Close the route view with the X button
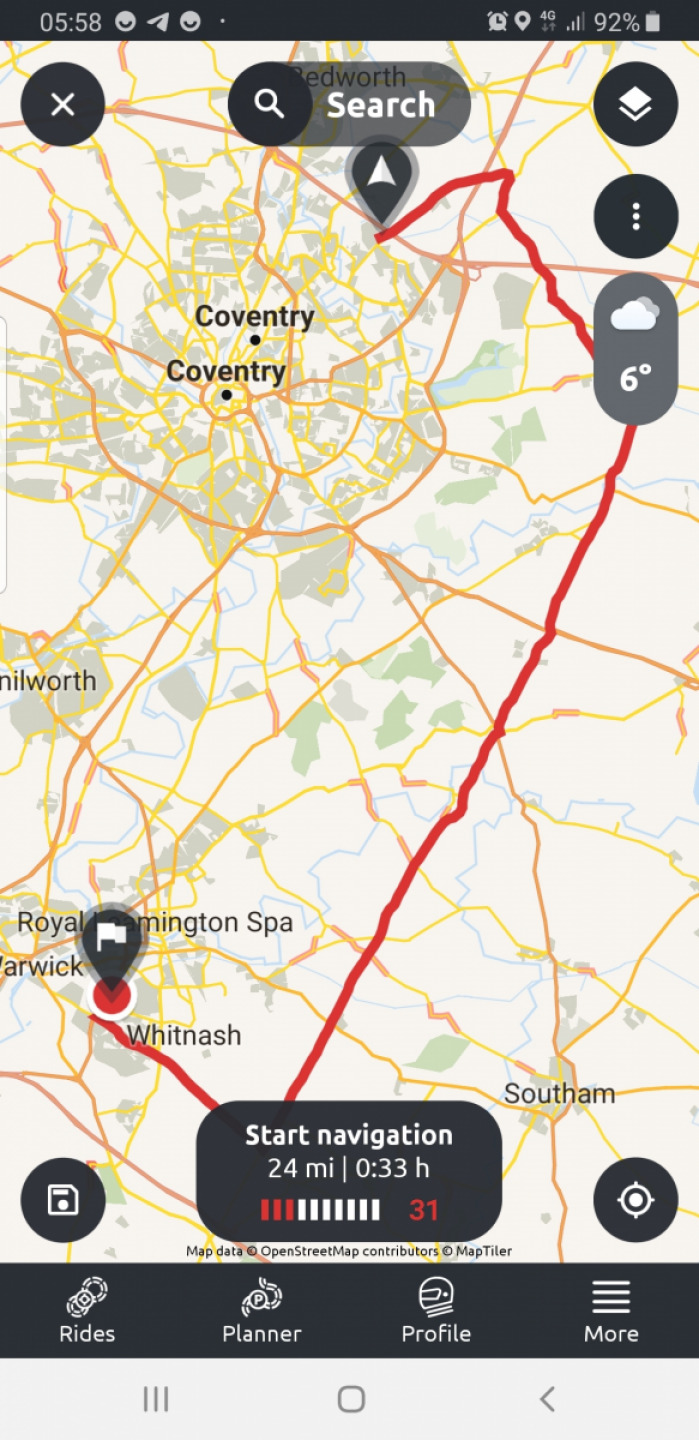Image resolution: width=699 pixels, height=1440 pixels. point(63,104)
